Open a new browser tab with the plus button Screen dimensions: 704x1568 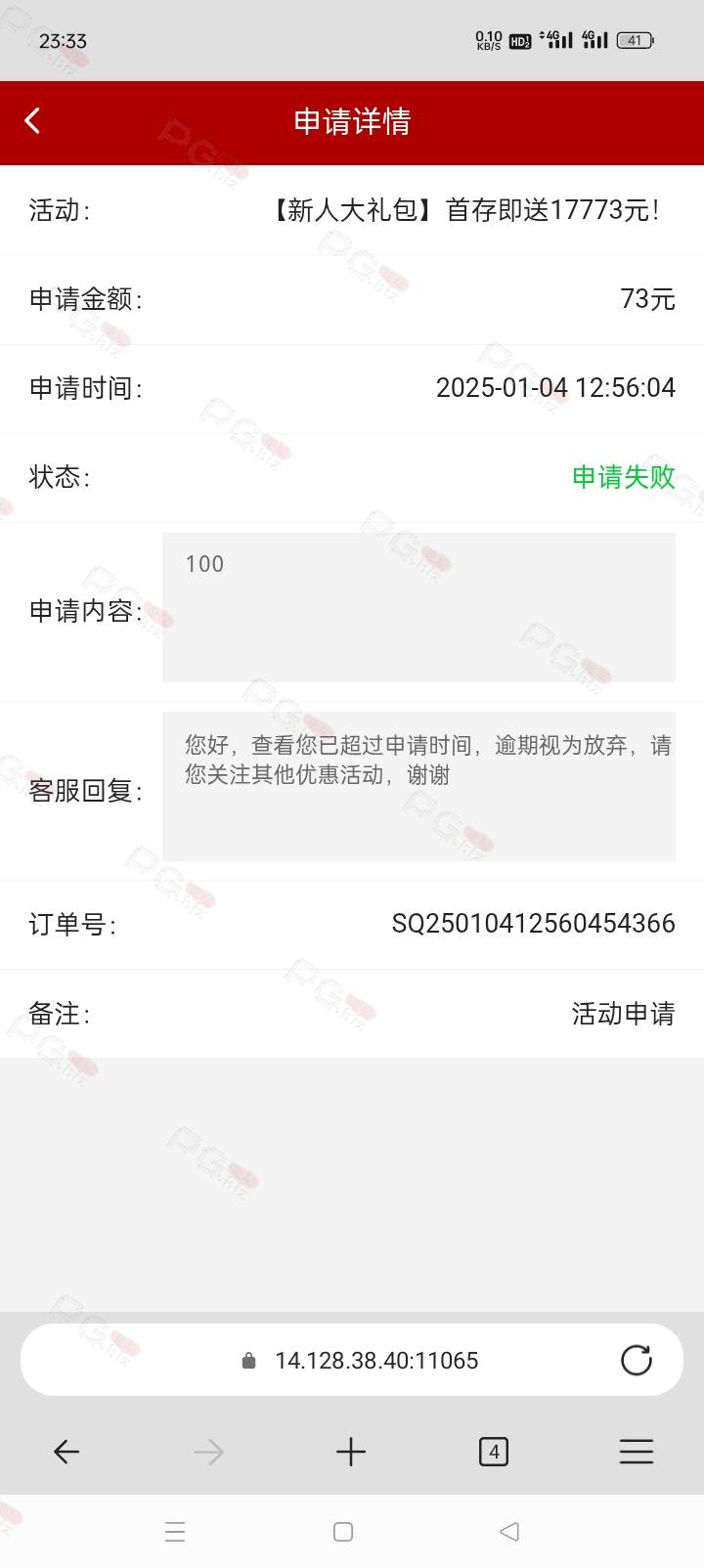351,1452
